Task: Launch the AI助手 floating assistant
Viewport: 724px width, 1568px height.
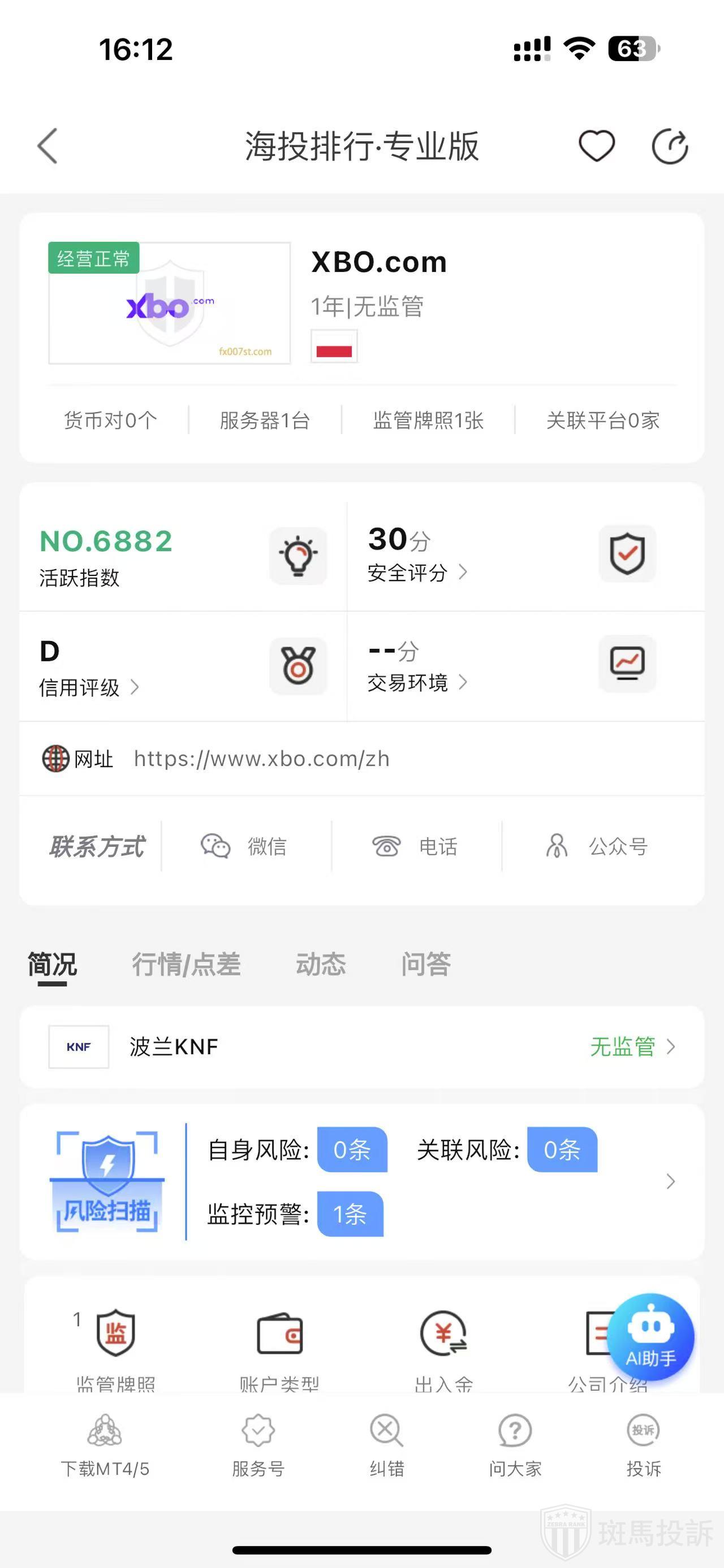Action: tap(650, 1336)
